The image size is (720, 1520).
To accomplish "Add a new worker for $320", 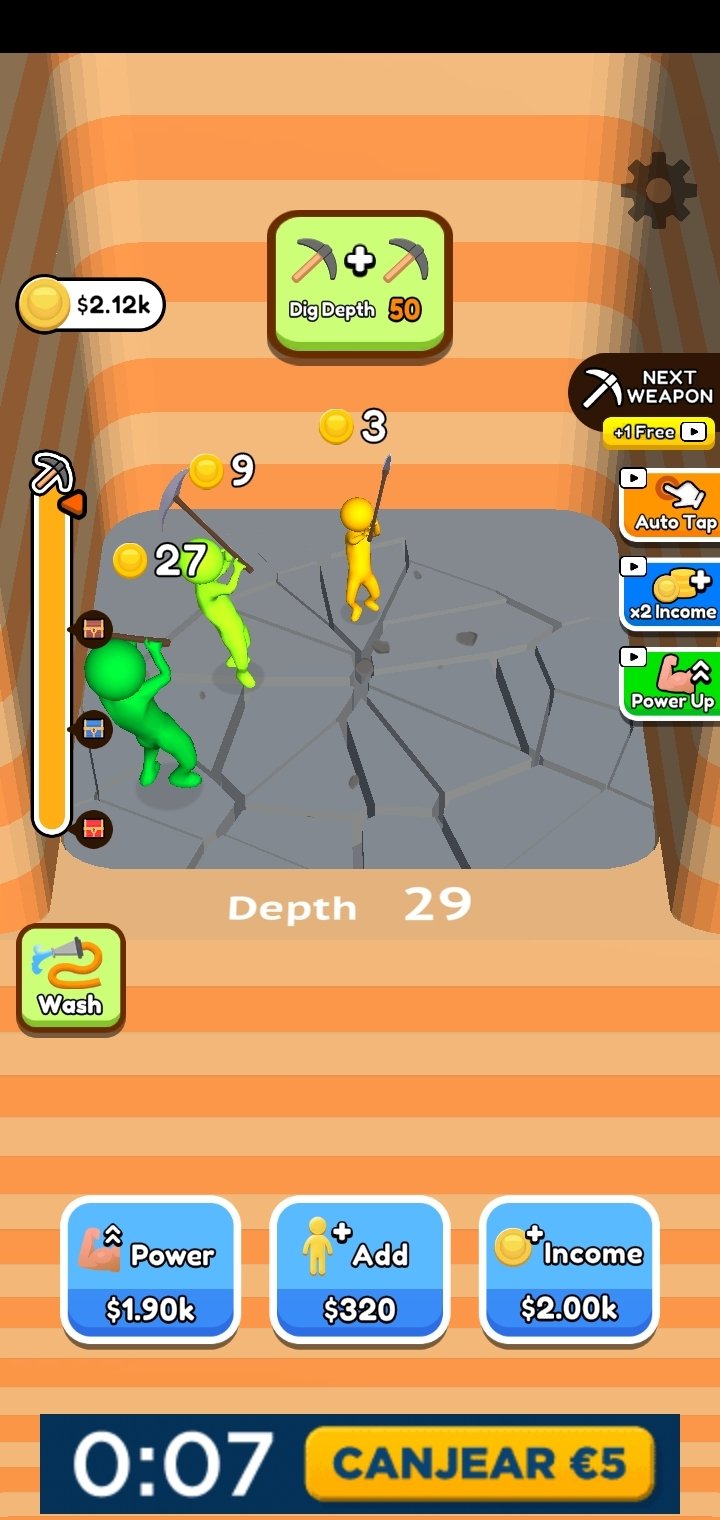I will click(x=360, y=1271).
